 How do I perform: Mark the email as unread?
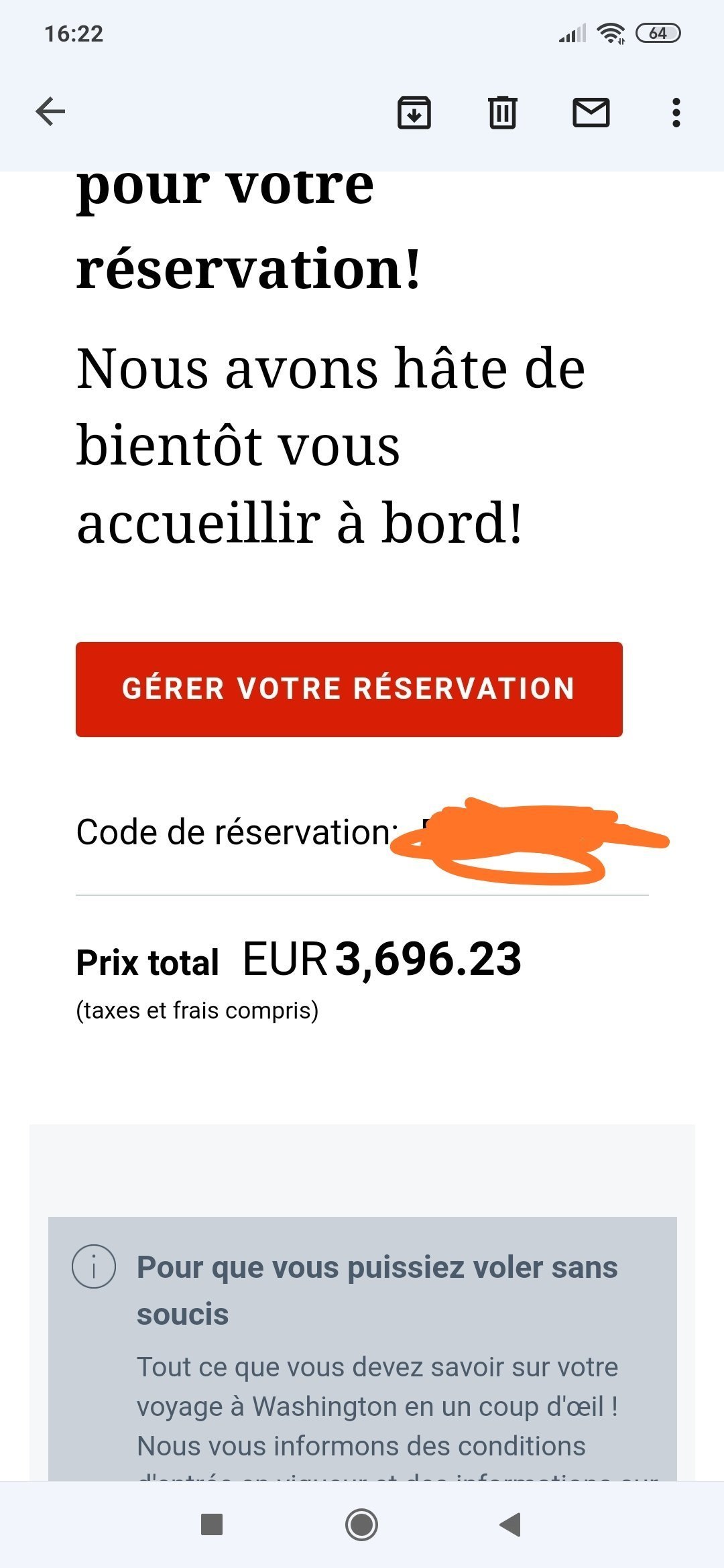click(591, 112)
